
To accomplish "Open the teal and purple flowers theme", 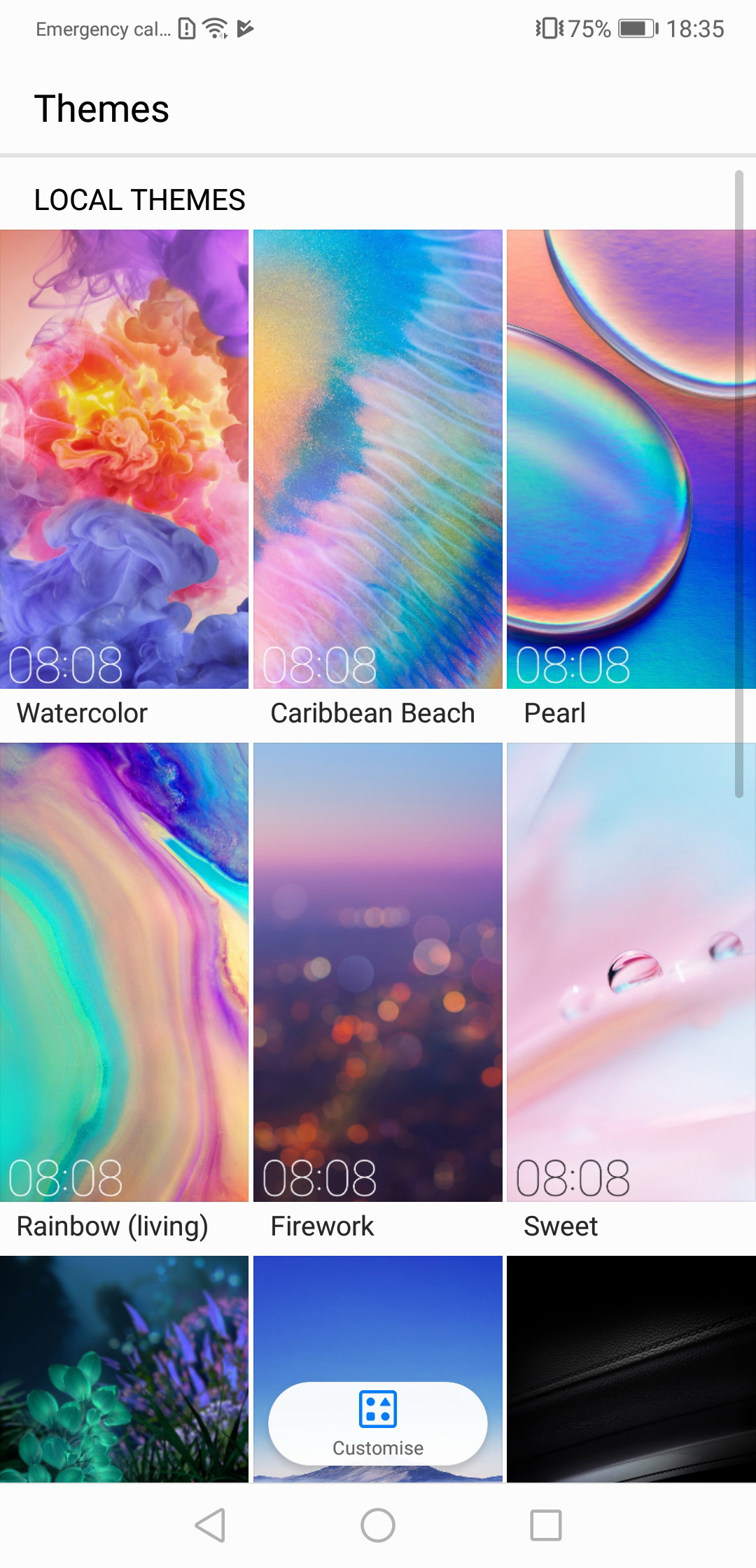I will coord(124,1368).
